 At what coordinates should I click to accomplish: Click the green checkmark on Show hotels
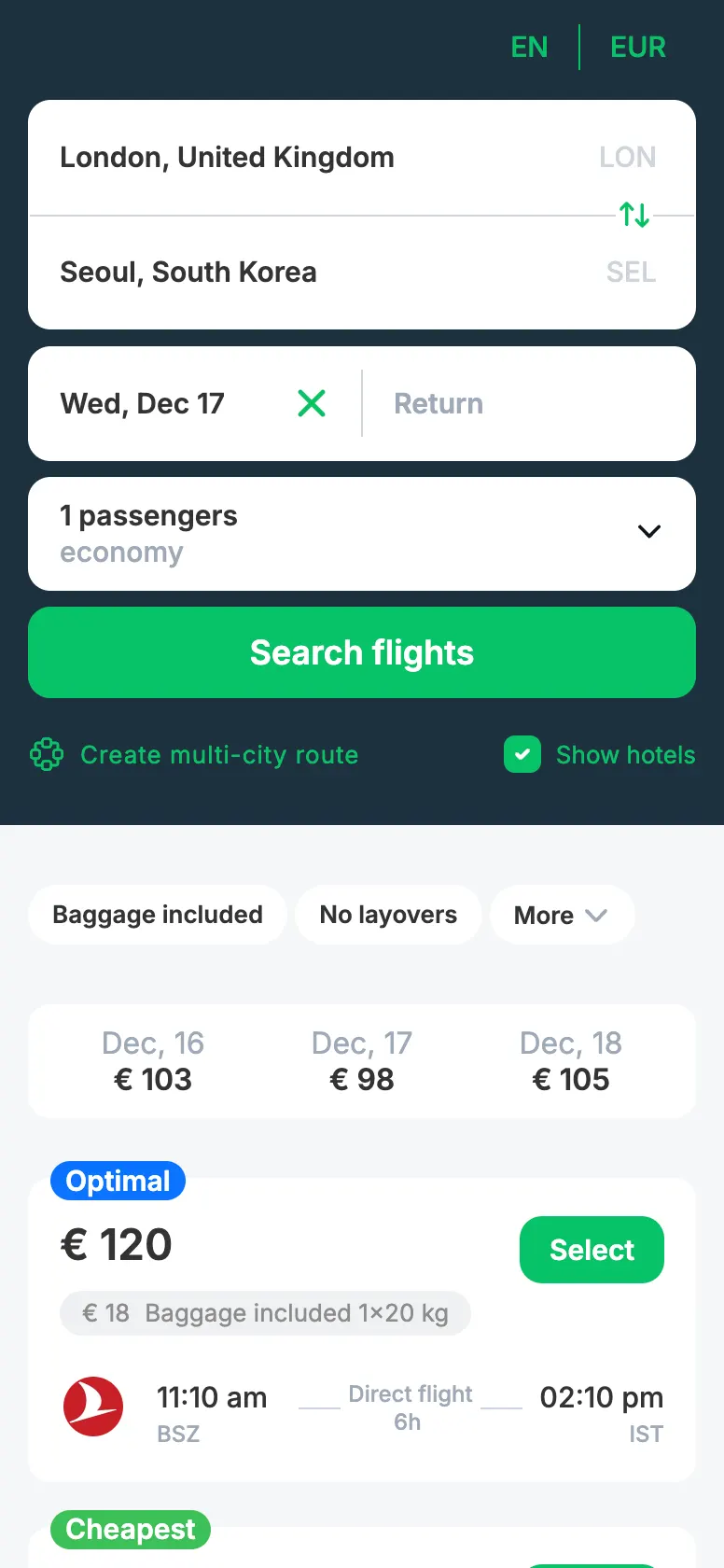point(522,754)
